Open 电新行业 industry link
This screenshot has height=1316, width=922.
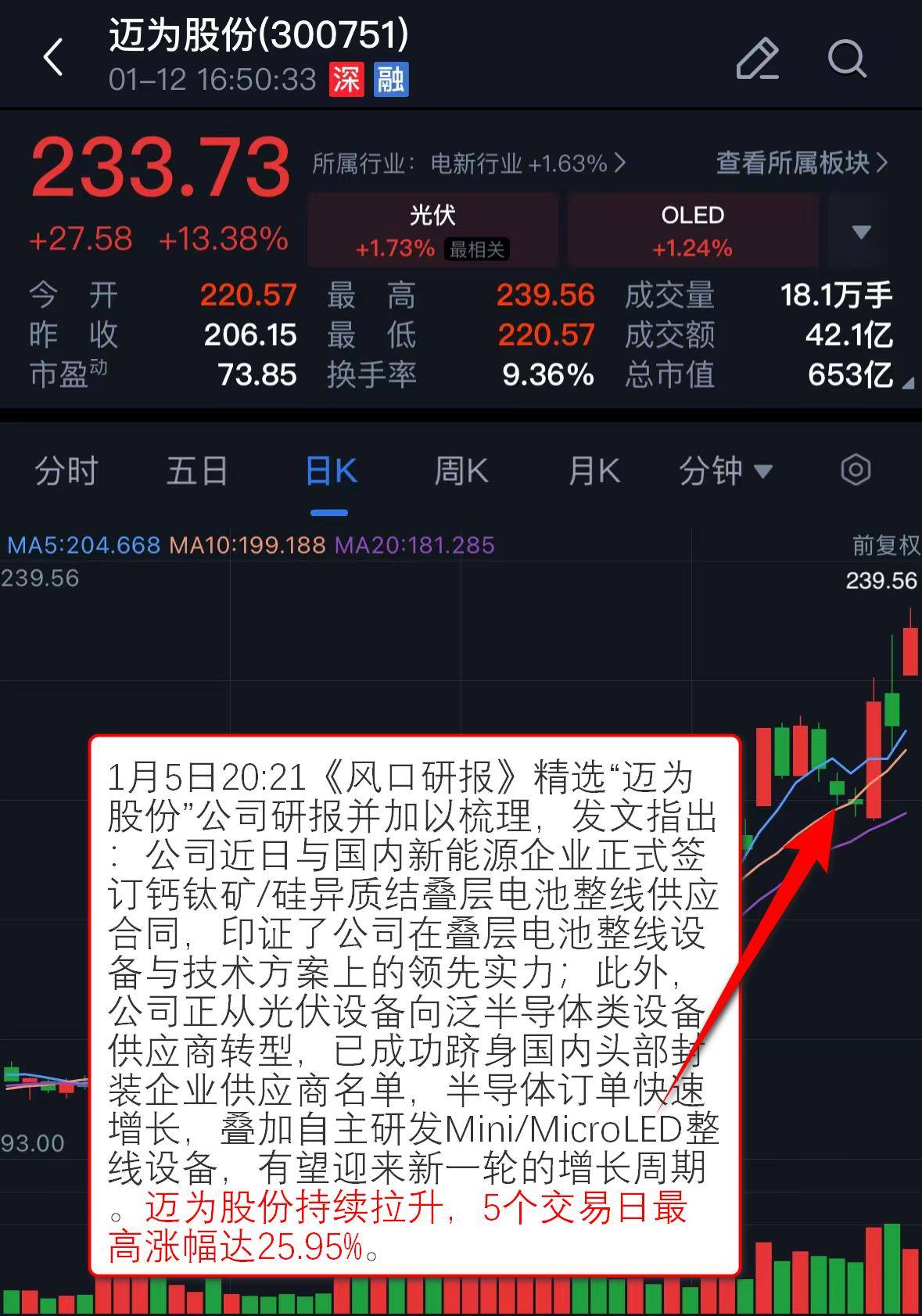click(469, 163)
